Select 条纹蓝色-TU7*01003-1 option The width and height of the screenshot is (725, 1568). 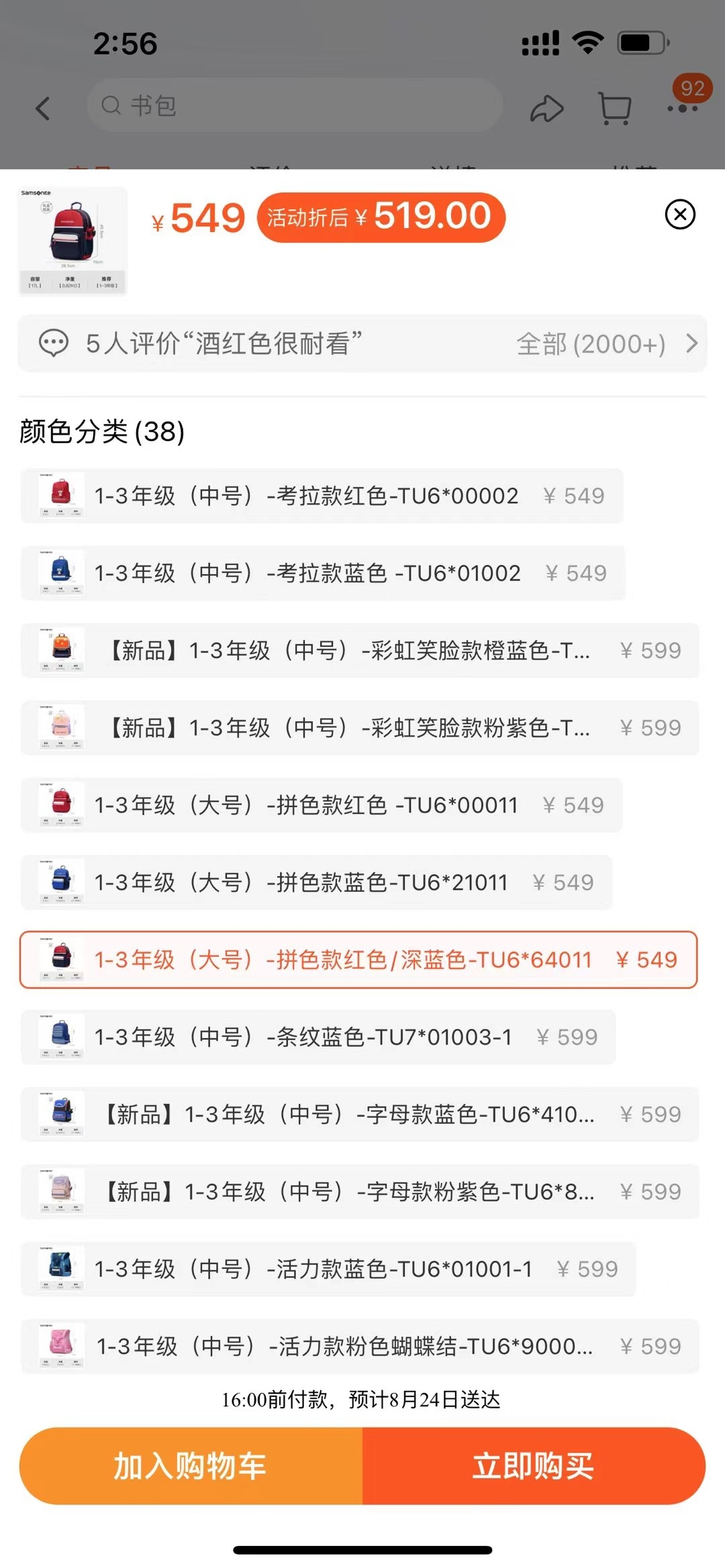pyautogui.click(x=318, y=1037)
